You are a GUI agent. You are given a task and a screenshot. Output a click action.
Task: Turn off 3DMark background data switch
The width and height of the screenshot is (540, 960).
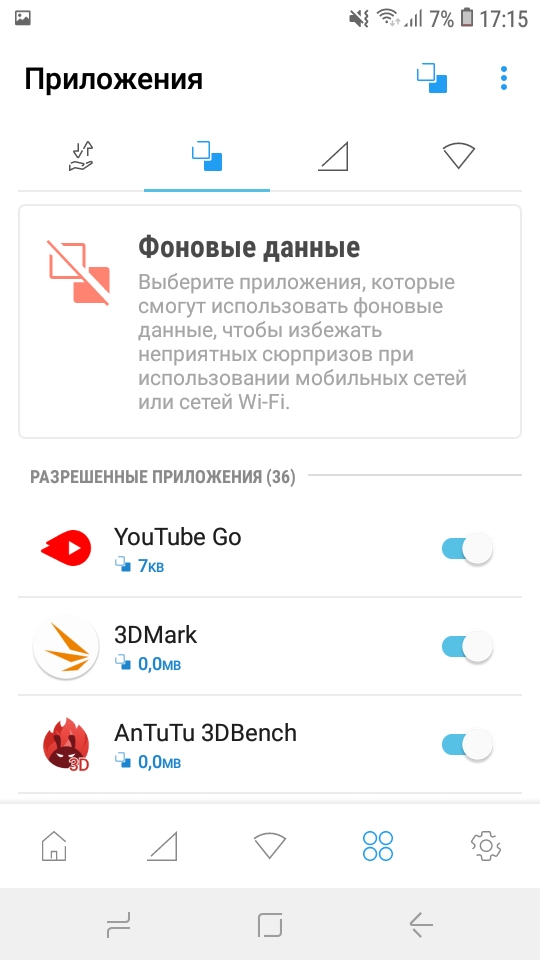coord(467,647)
